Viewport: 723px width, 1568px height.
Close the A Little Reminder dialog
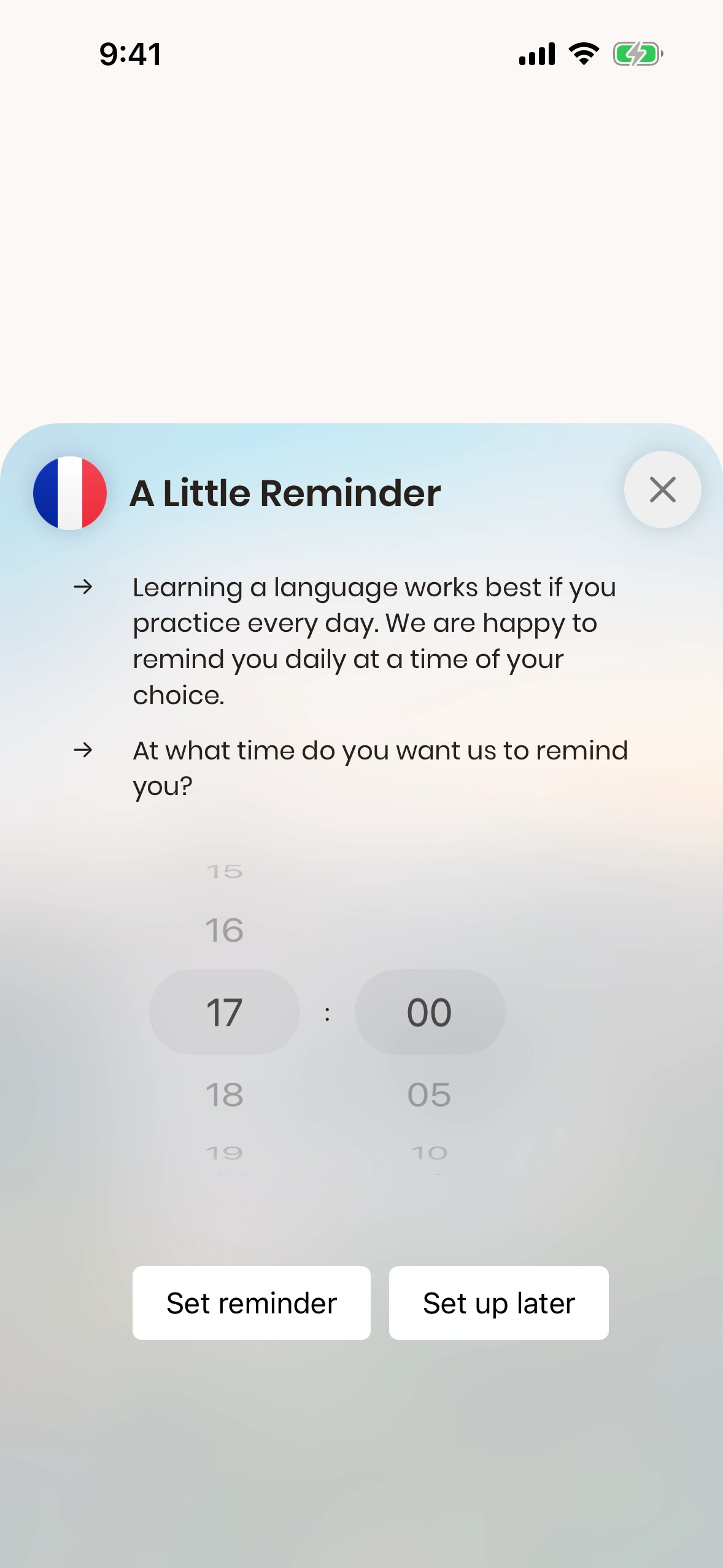point(662,490)
